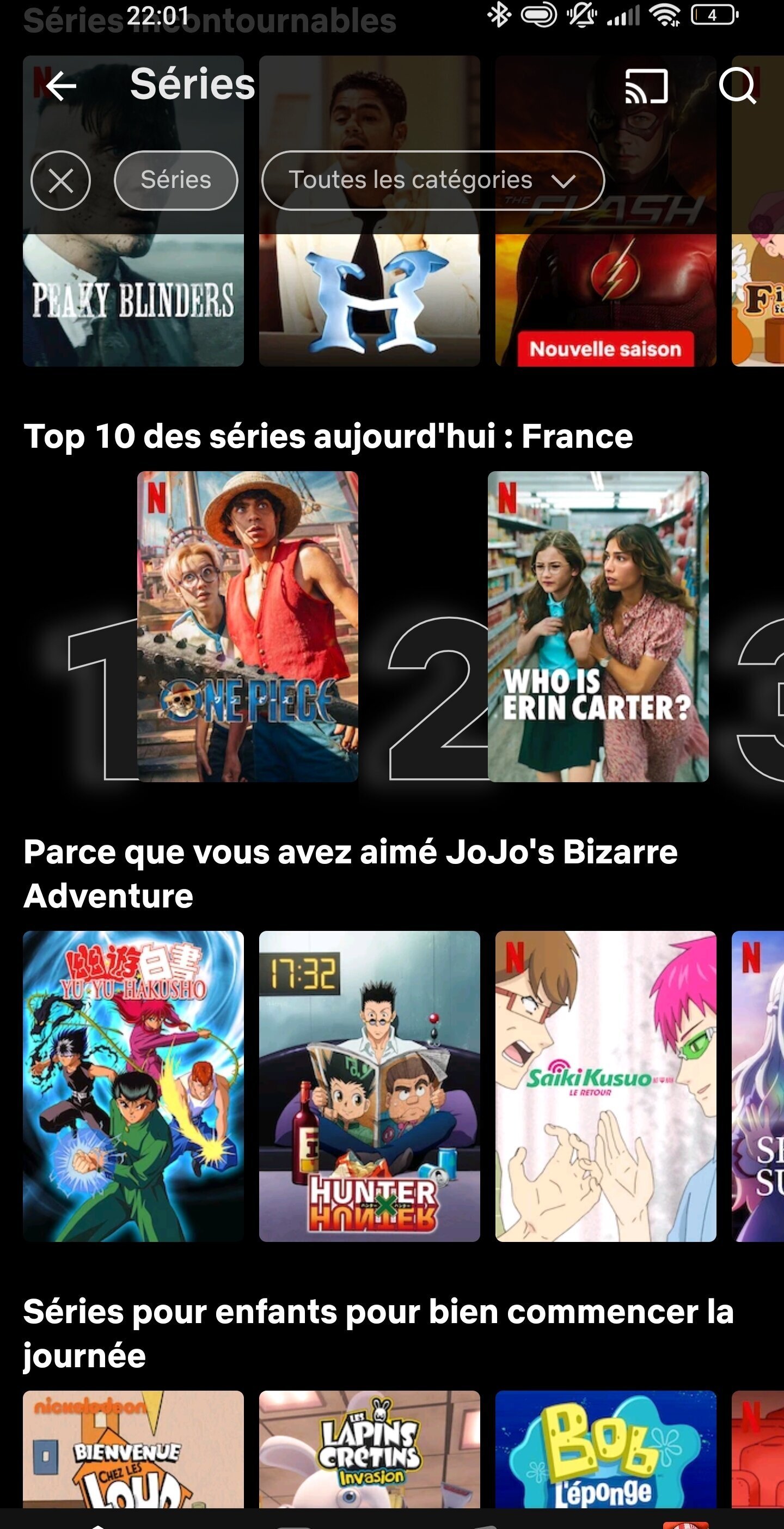Open the cast to device icon
This screenshot has height=1529, width=784.
point(646,87)
